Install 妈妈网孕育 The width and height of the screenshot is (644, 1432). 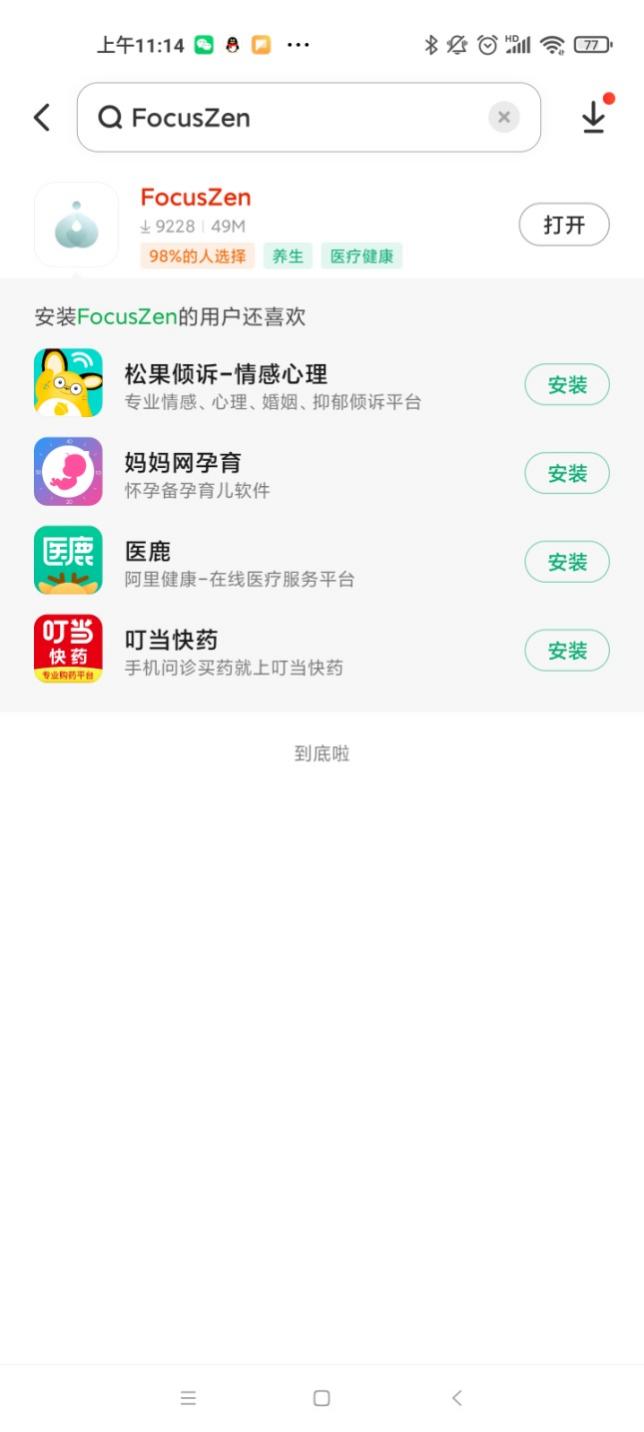pyautogui.click(x=567, y=474)
